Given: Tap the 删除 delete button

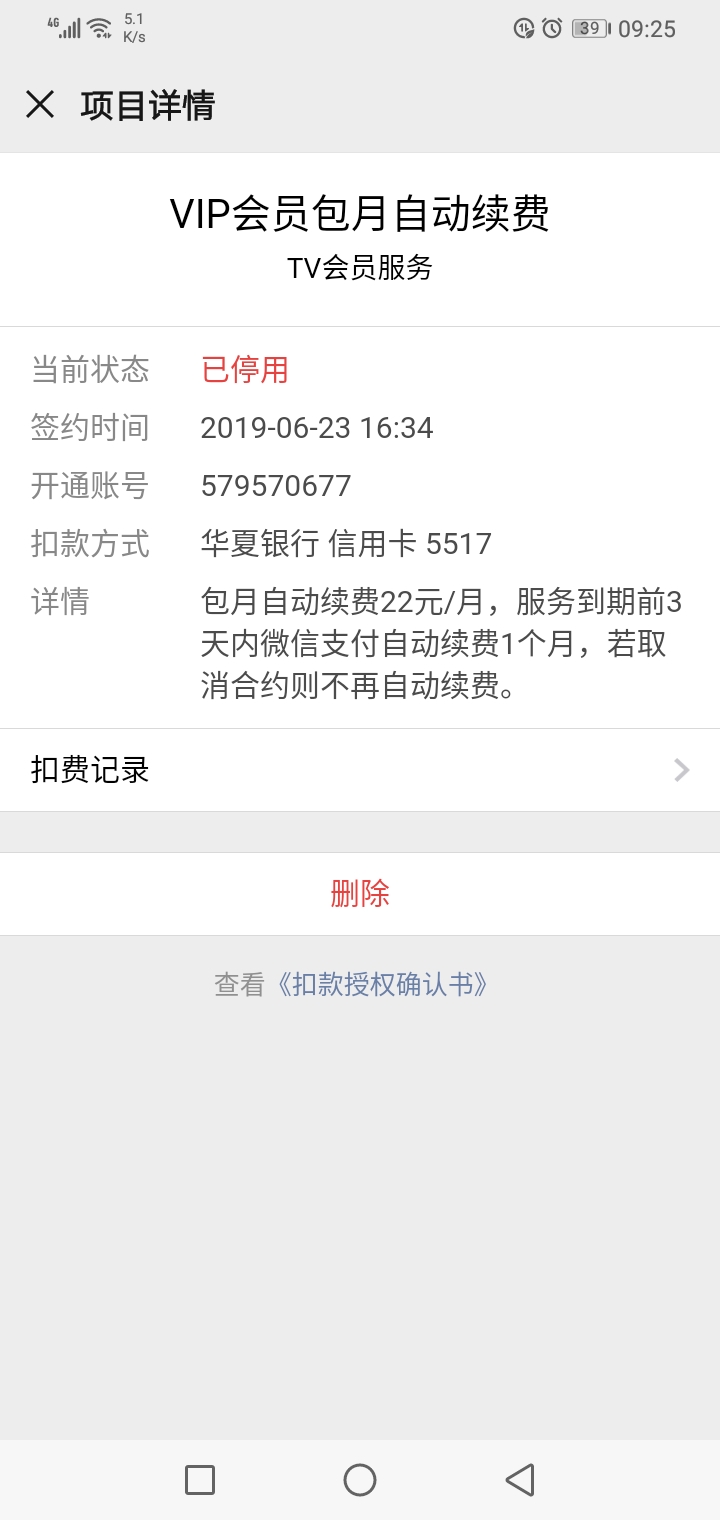Looking at the screenshot, I should 360,893.
